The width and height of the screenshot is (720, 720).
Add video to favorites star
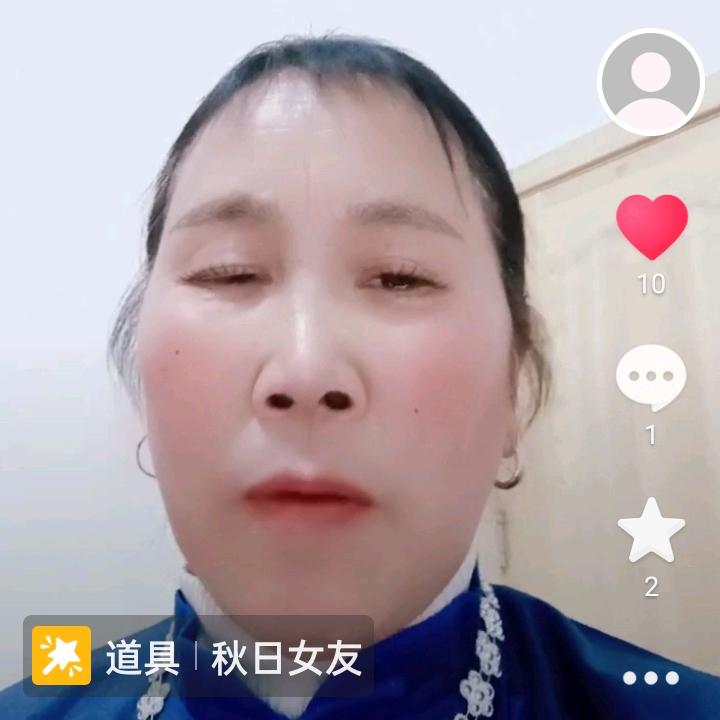click(x=651, y=531)
